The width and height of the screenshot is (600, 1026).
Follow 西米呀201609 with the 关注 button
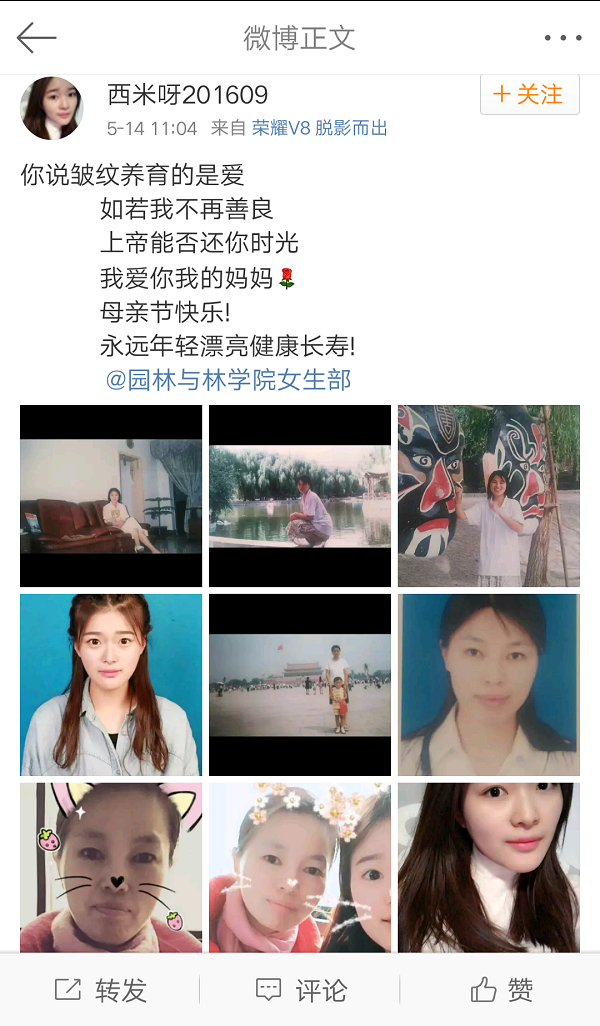[529, 95]
